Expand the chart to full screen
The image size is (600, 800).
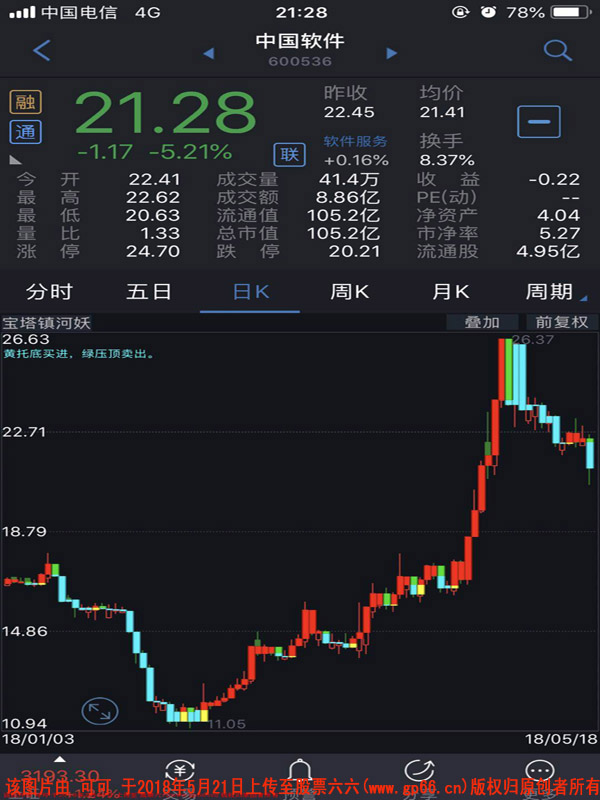[100, 711]
